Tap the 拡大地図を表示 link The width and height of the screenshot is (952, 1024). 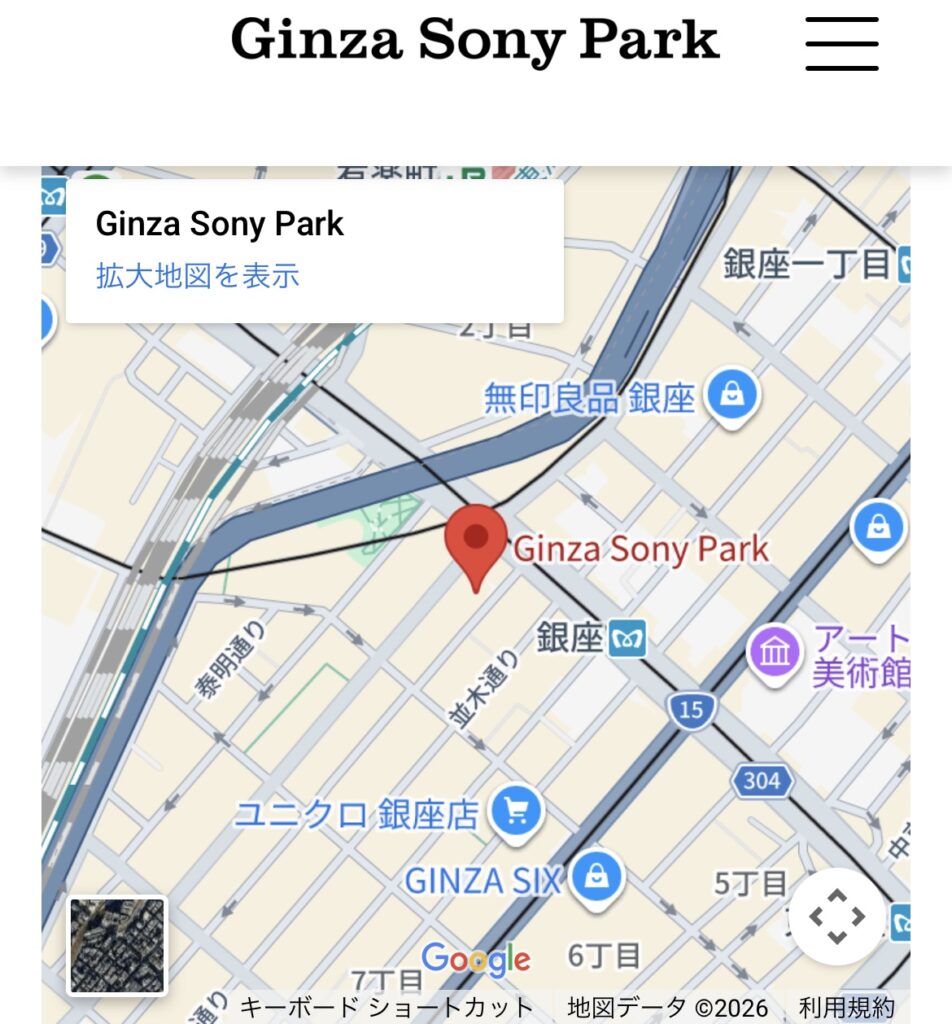point(198,276)
